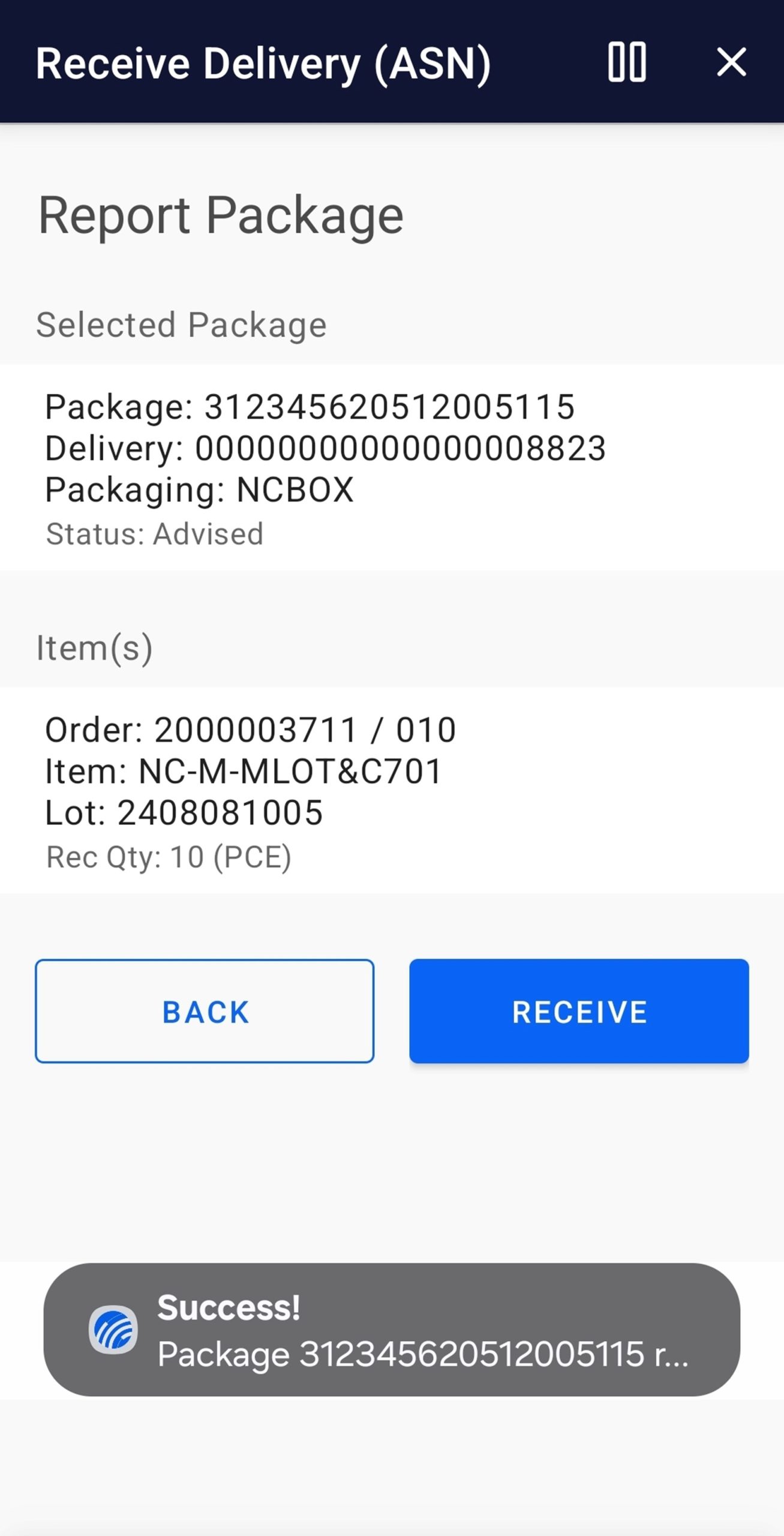Tap RECEIVE to confirm the package
The width and height of the screenshot is (784, 1536).
click(579, 1012)
